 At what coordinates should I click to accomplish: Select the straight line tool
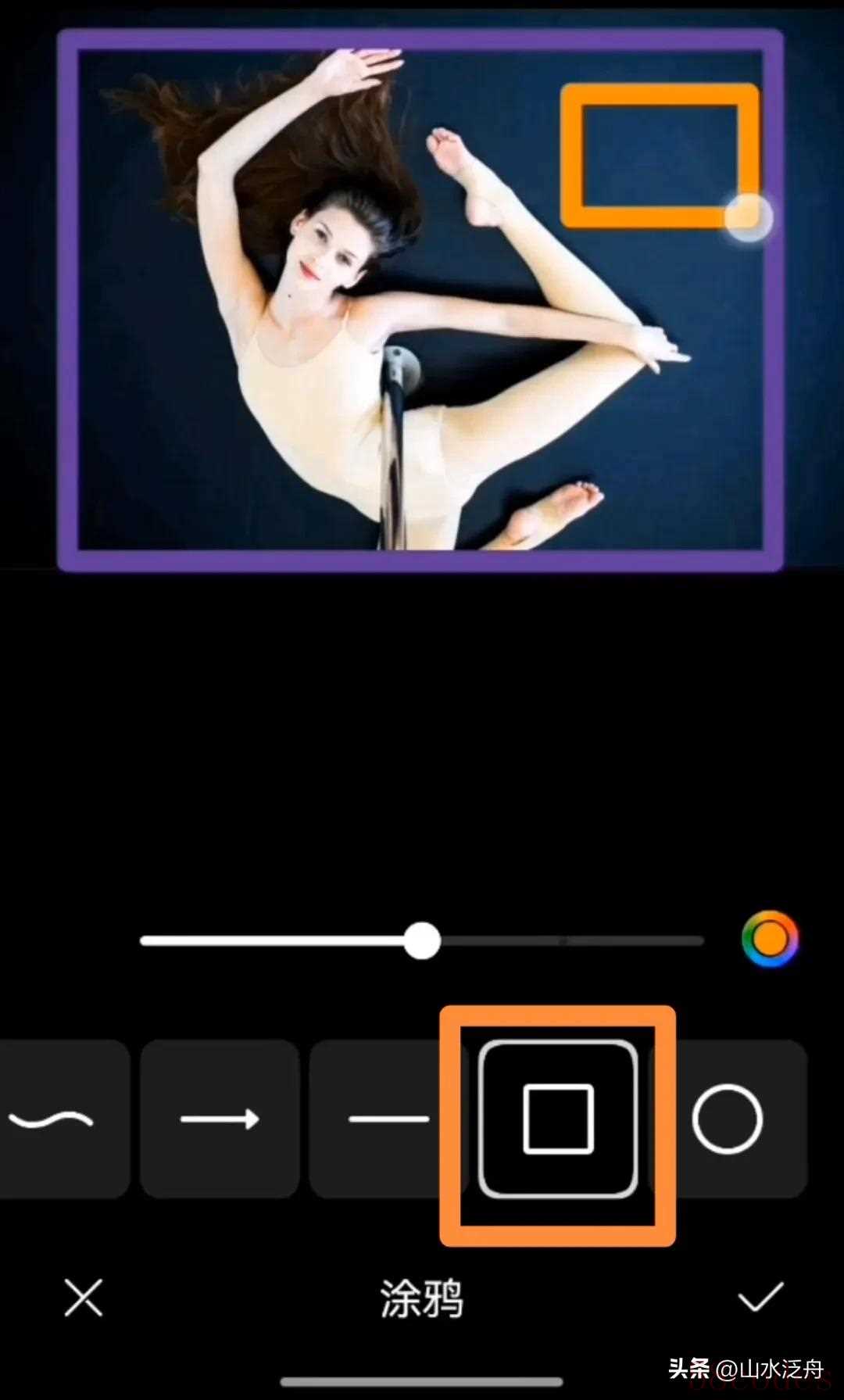pyautogui.click(x=388, y=1119)
